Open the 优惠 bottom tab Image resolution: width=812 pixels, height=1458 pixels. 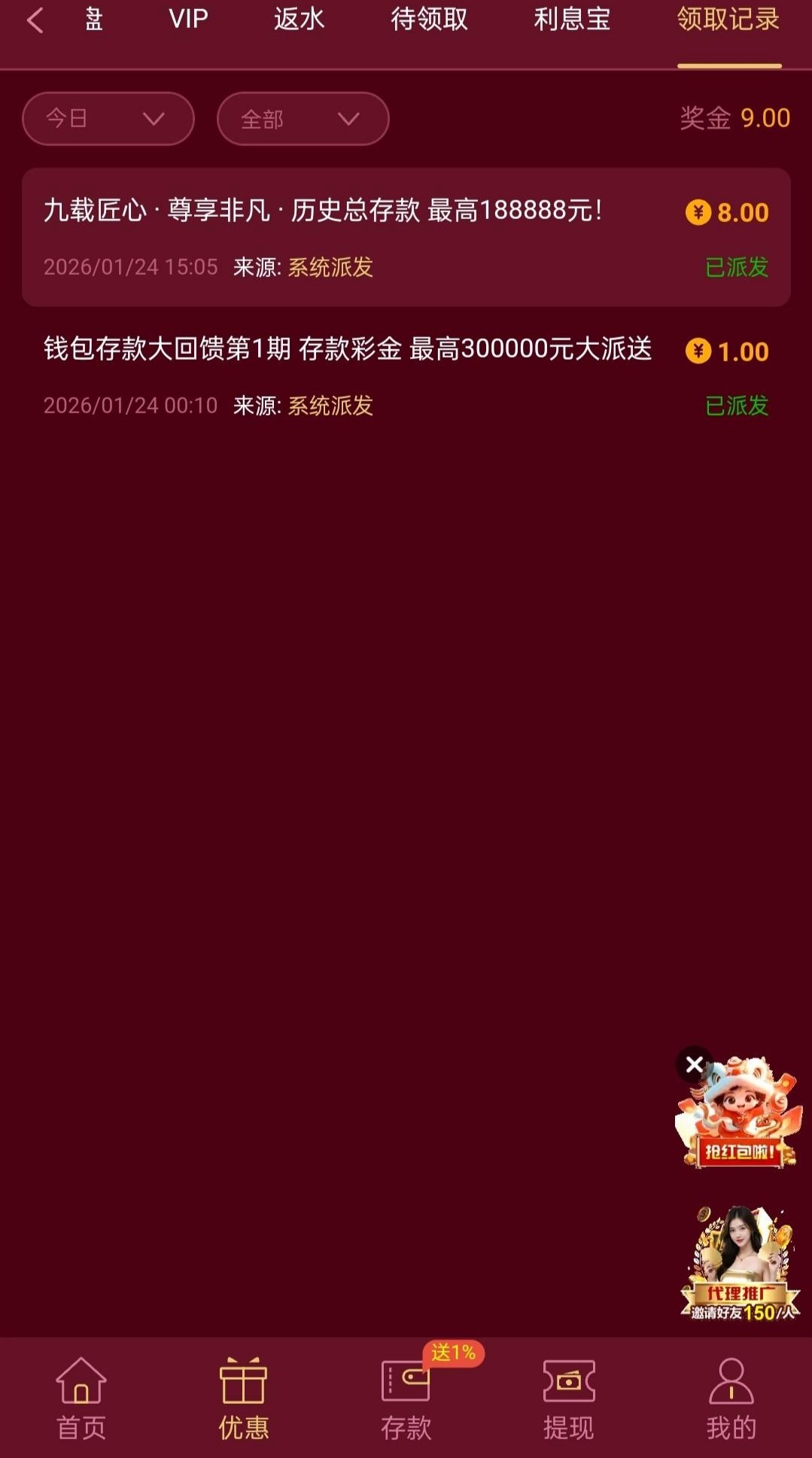coord(243,1399)
